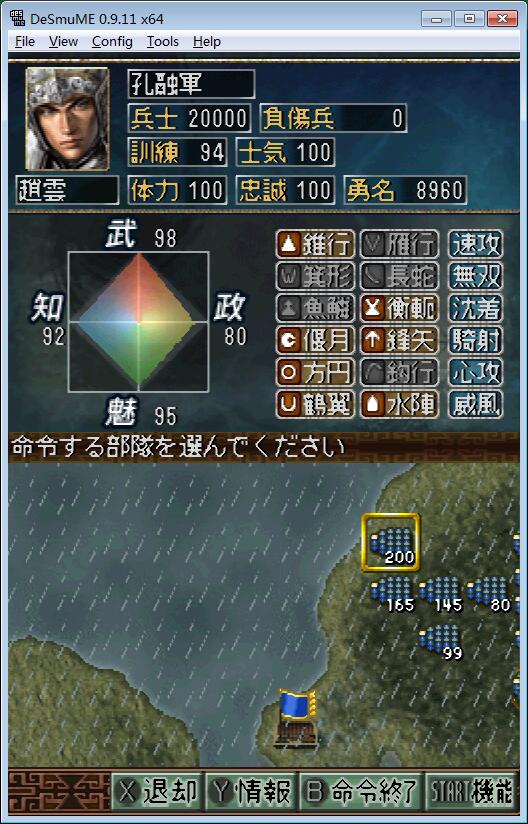Close the DeSmuME window

coord(502,18)
